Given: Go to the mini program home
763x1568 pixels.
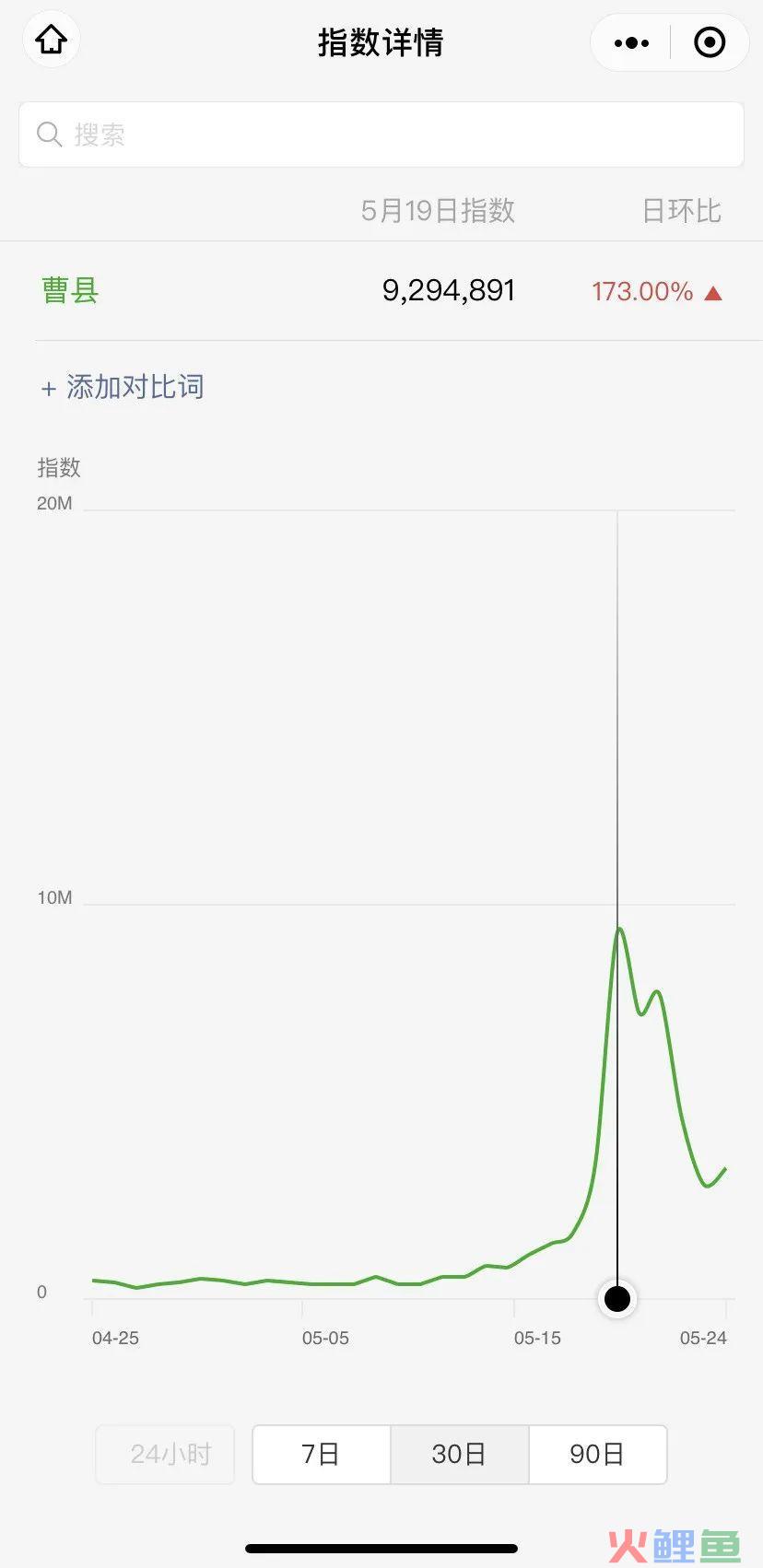Looking at the screenshot, I should click(x=52, y=41).
